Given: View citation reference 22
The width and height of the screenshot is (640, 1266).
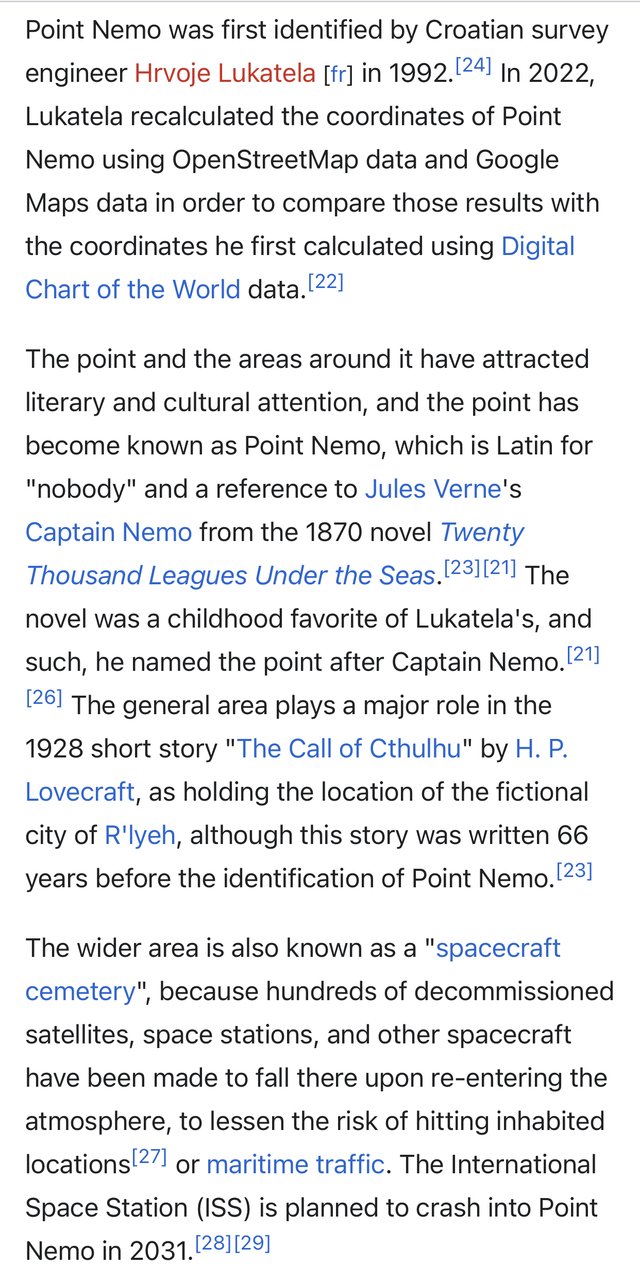Looking at the screenshot, I should (x=326, y=283).
